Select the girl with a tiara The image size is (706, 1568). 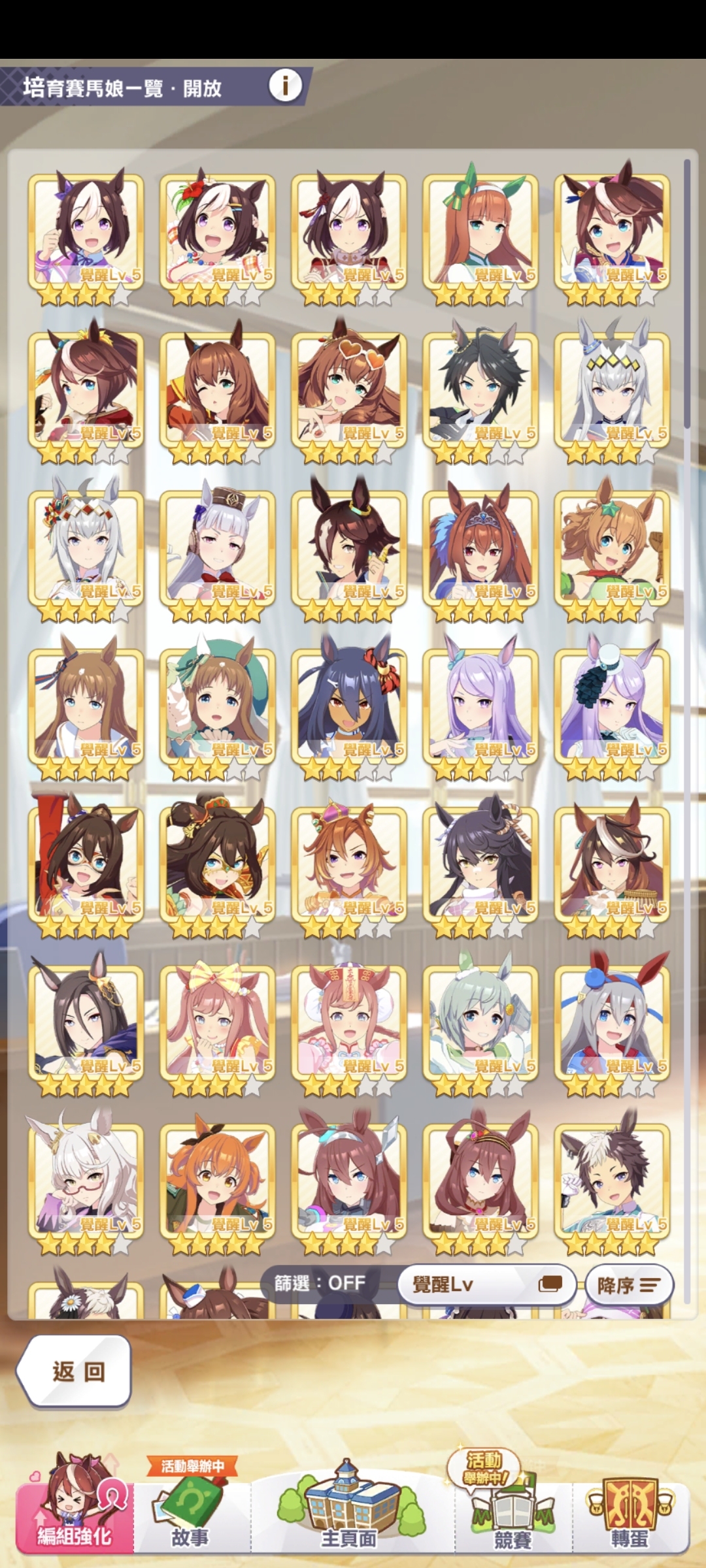tap(480, 548)
